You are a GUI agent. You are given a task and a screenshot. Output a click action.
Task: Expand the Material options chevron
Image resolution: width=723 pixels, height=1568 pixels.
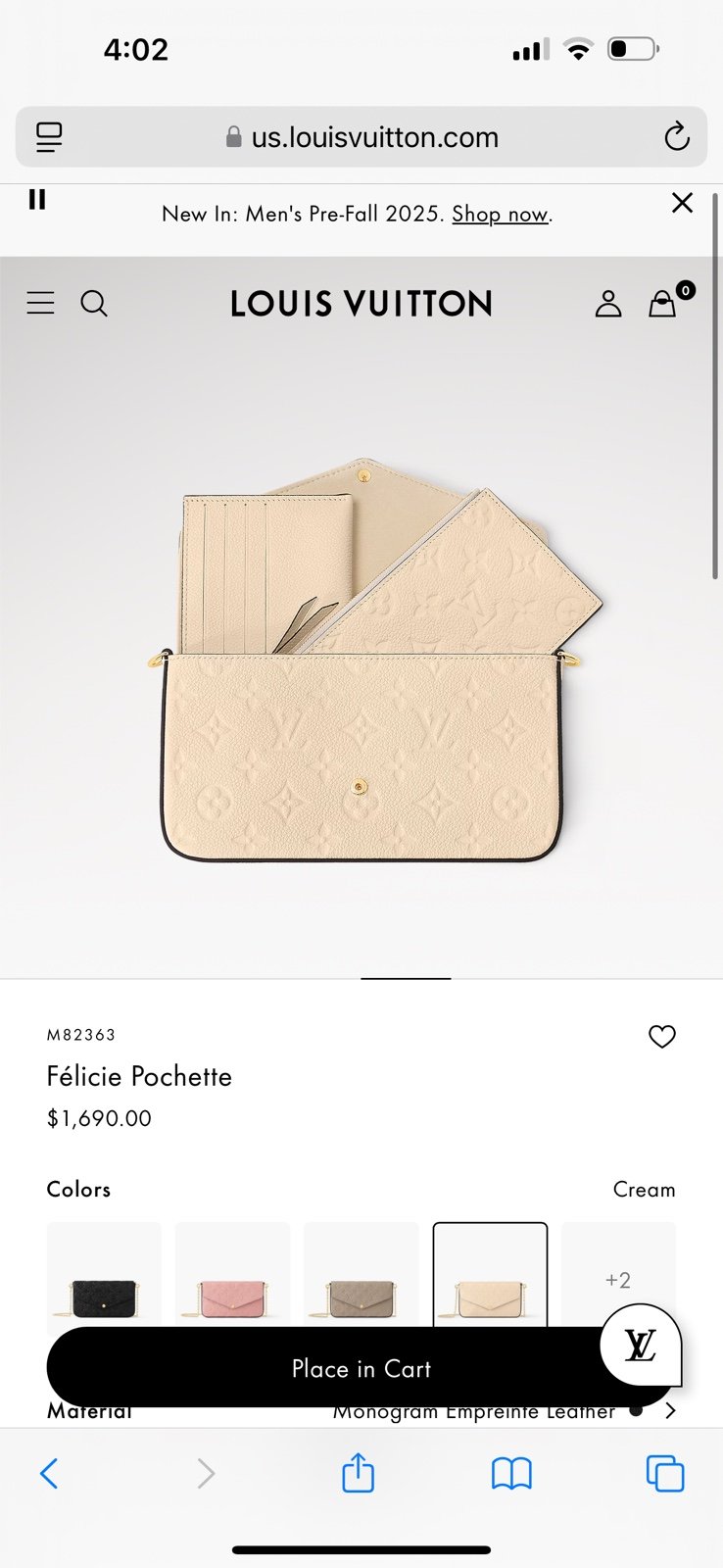670,1411
